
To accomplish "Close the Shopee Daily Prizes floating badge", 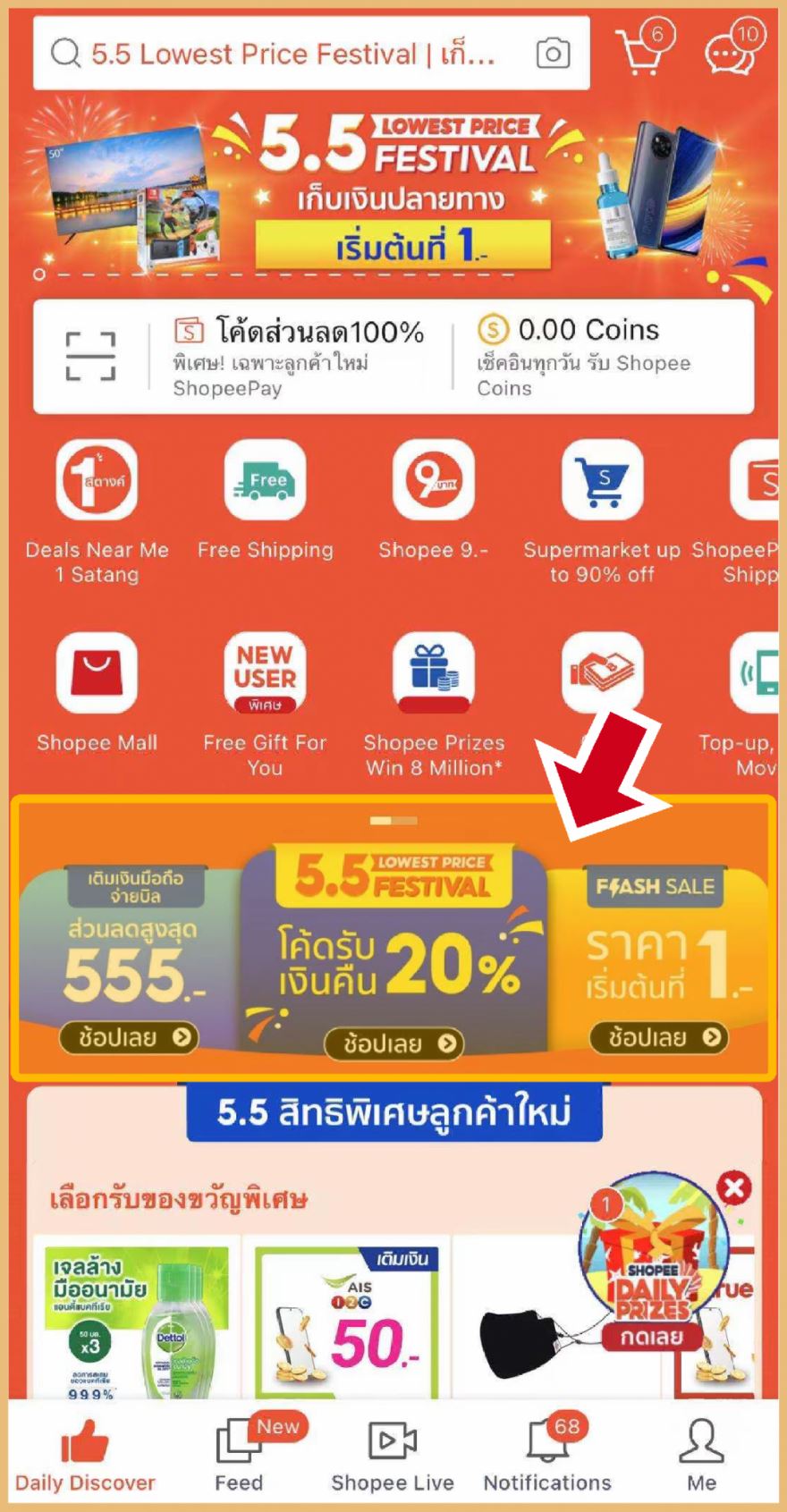I will click(x=735, y=1188).
